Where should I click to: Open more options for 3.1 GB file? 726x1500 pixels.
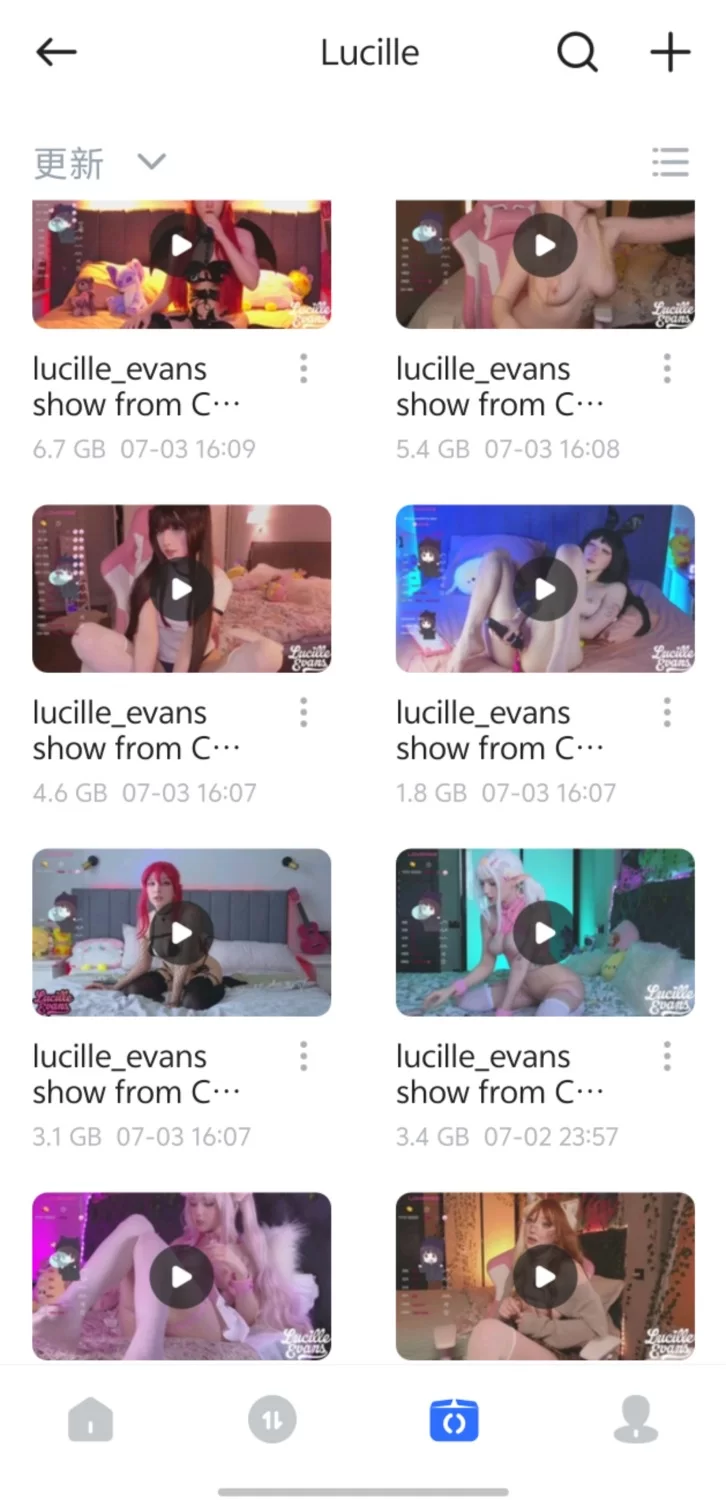click(303, 1057)
